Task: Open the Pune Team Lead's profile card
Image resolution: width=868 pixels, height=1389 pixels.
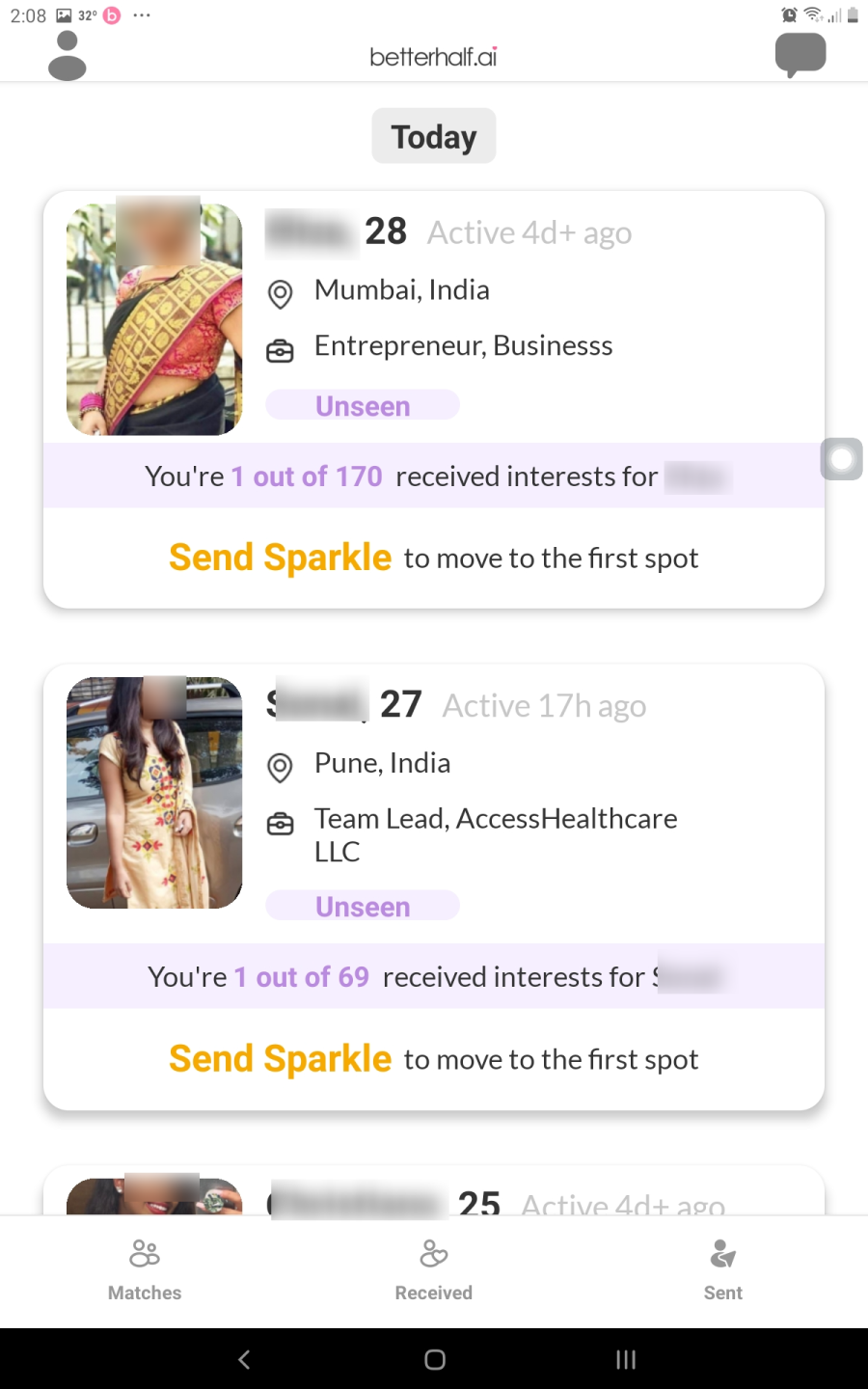Action: click(x=434, y=803)
